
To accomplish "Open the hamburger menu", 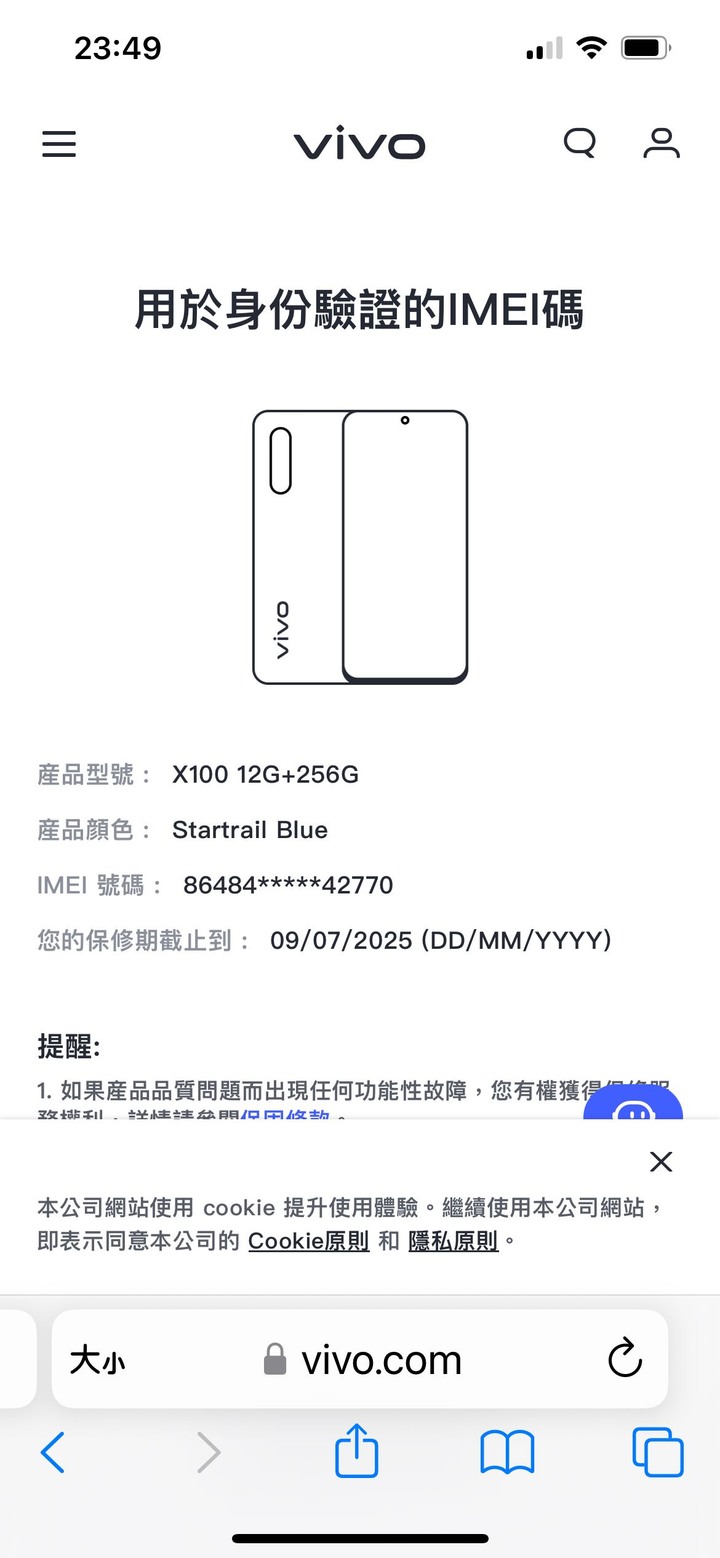I will click(59, 145).
